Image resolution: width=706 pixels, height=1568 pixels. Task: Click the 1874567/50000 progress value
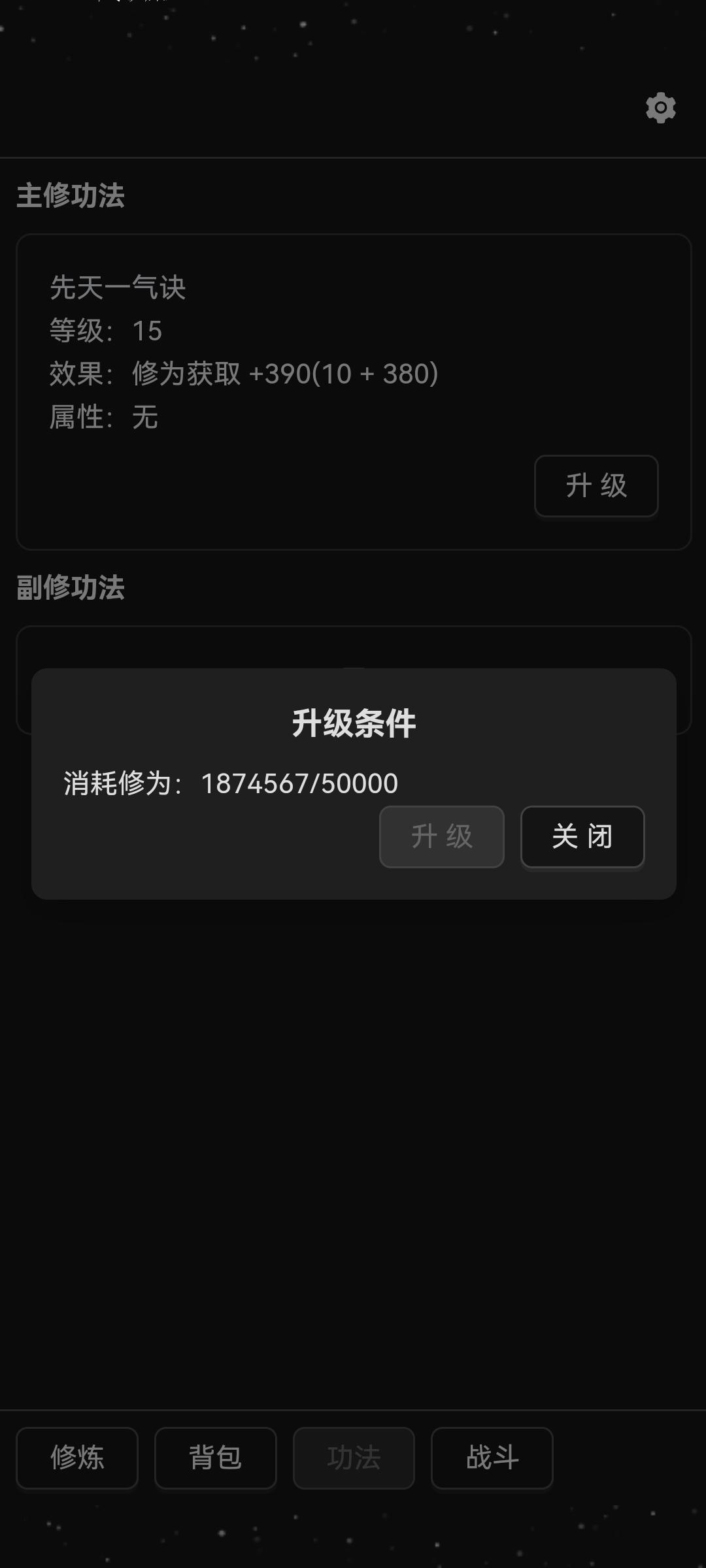[298, 783]
